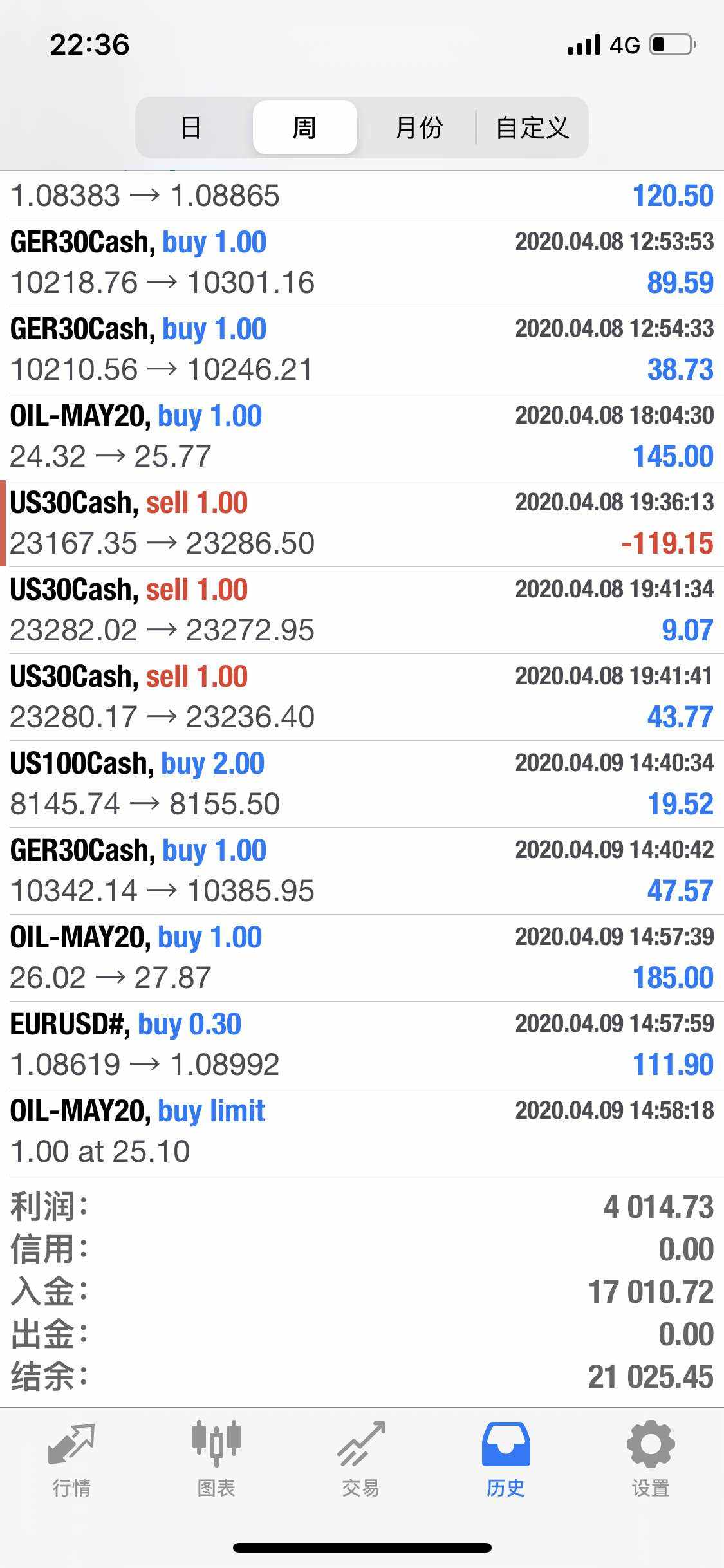Screen dimensions: 724x1568
Task: Expand the OIL-MAY20 buy limit order
Action: click(x=362, y=1132)
